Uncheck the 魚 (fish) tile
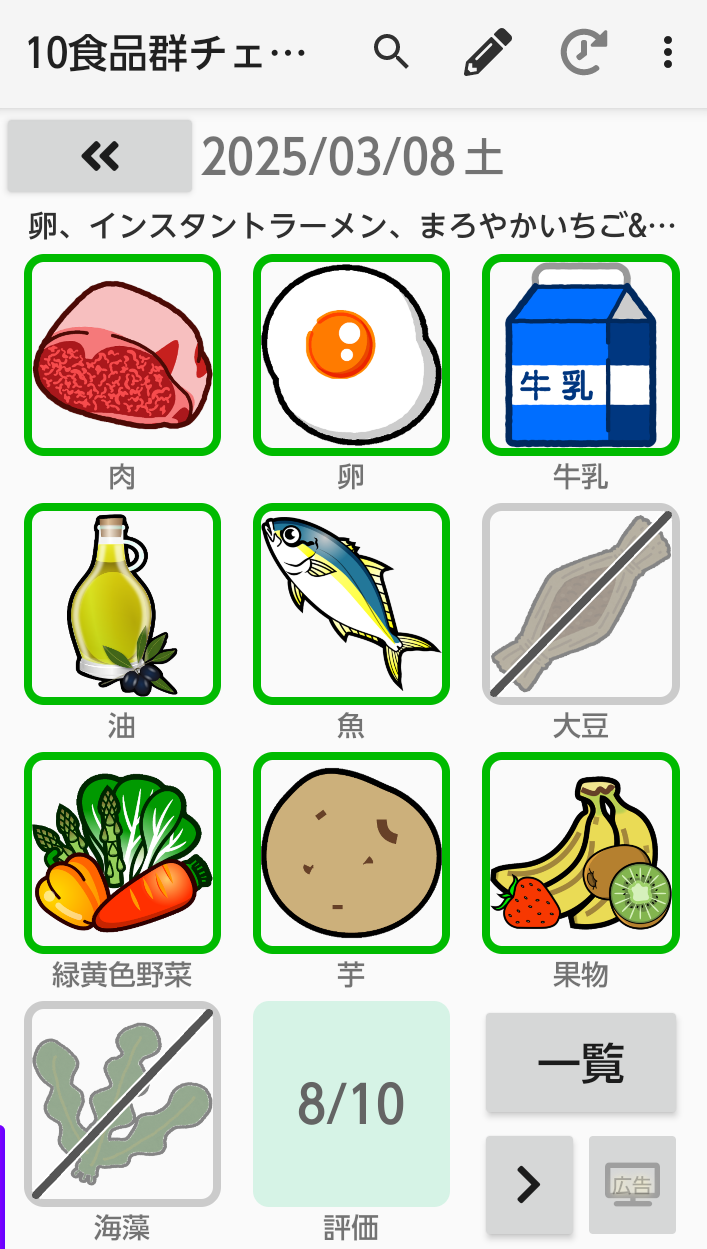 click(x=351, y=604)
